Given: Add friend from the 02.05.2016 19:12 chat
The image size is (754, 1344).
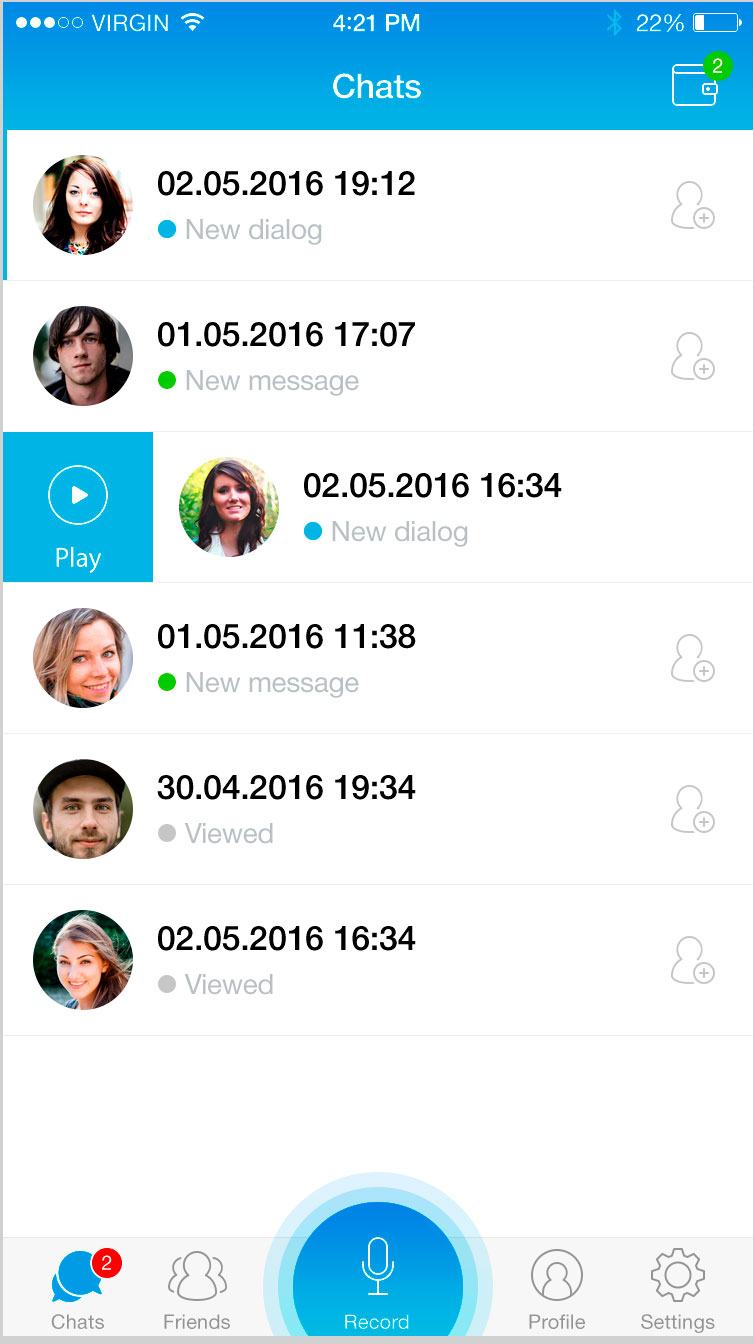Looking at the screenshot, I should pos(692,205).
